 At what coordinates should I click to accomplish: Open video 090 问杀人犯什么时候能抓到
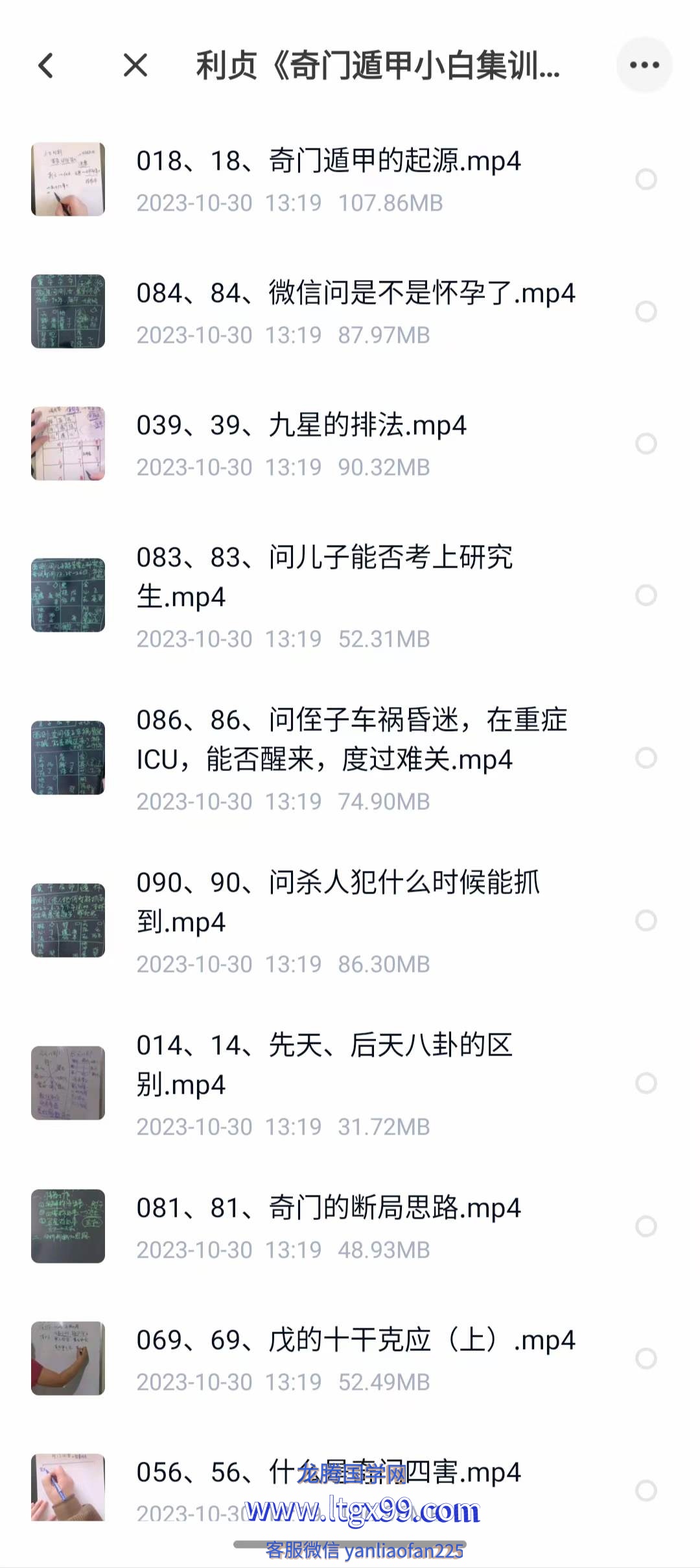click(x=337, y=902)
